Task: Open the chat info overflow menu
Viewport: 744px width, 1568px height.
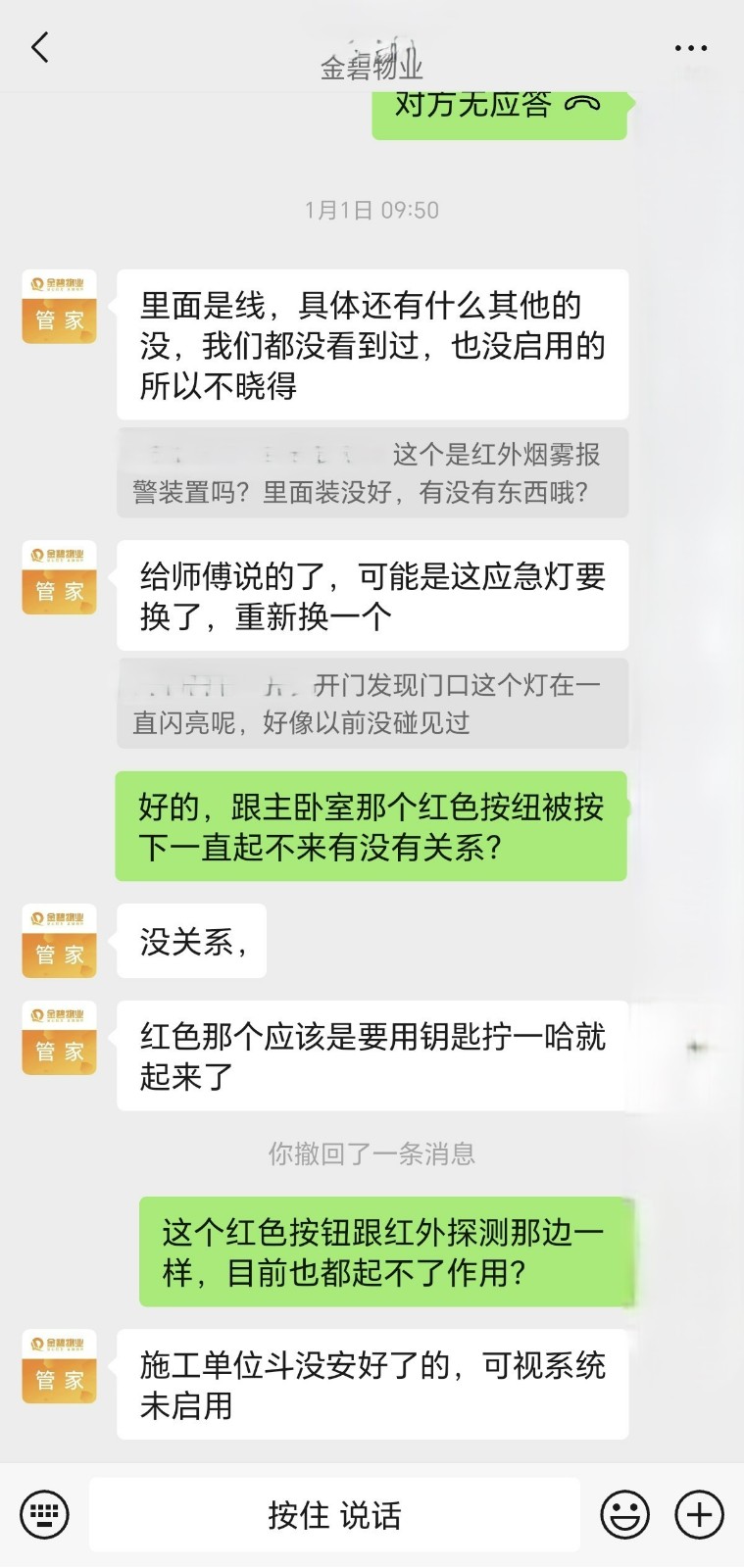Action: 690,48
